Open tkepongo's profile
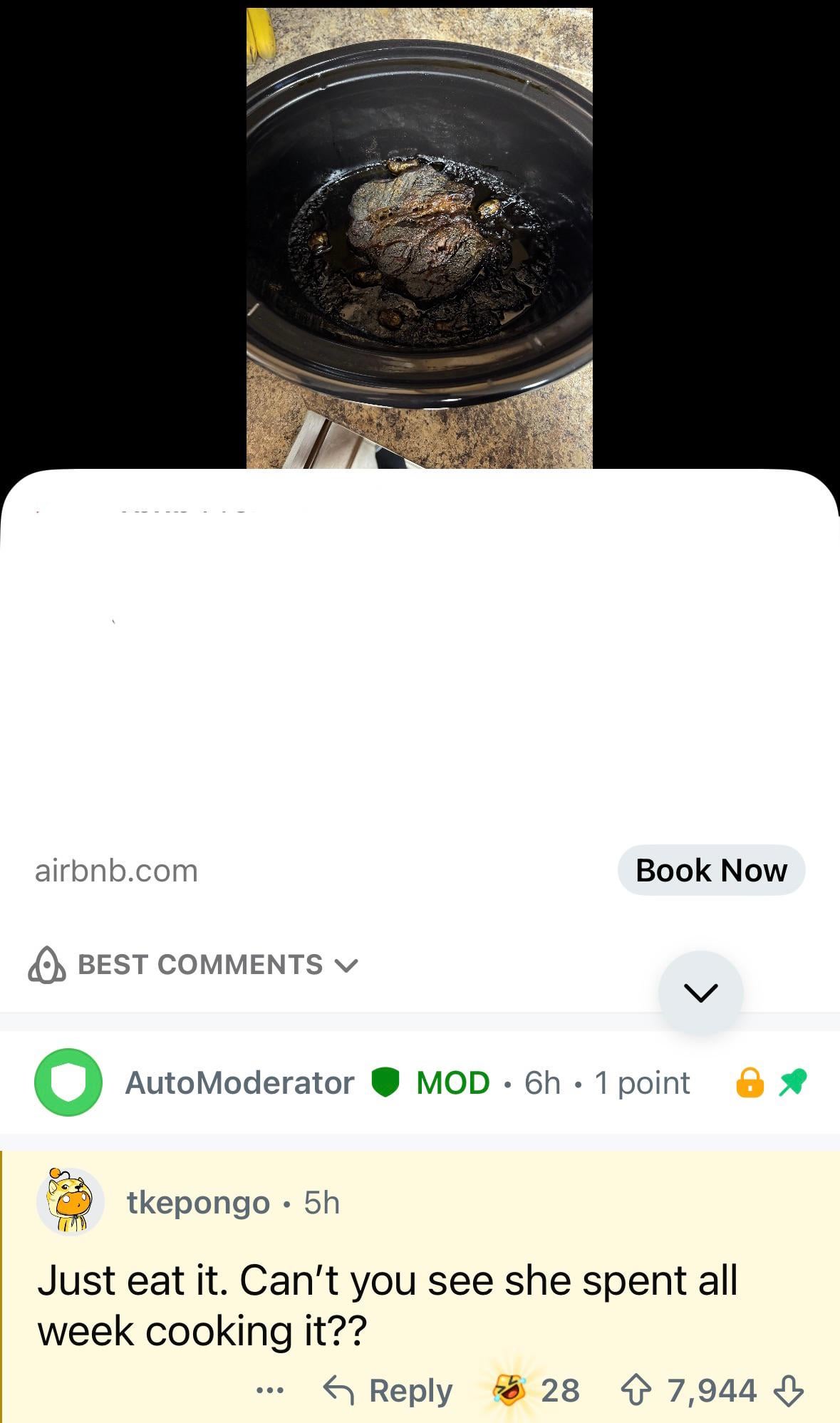The width and height of the screenshot is (840, 1423). tap(198, 1203)
